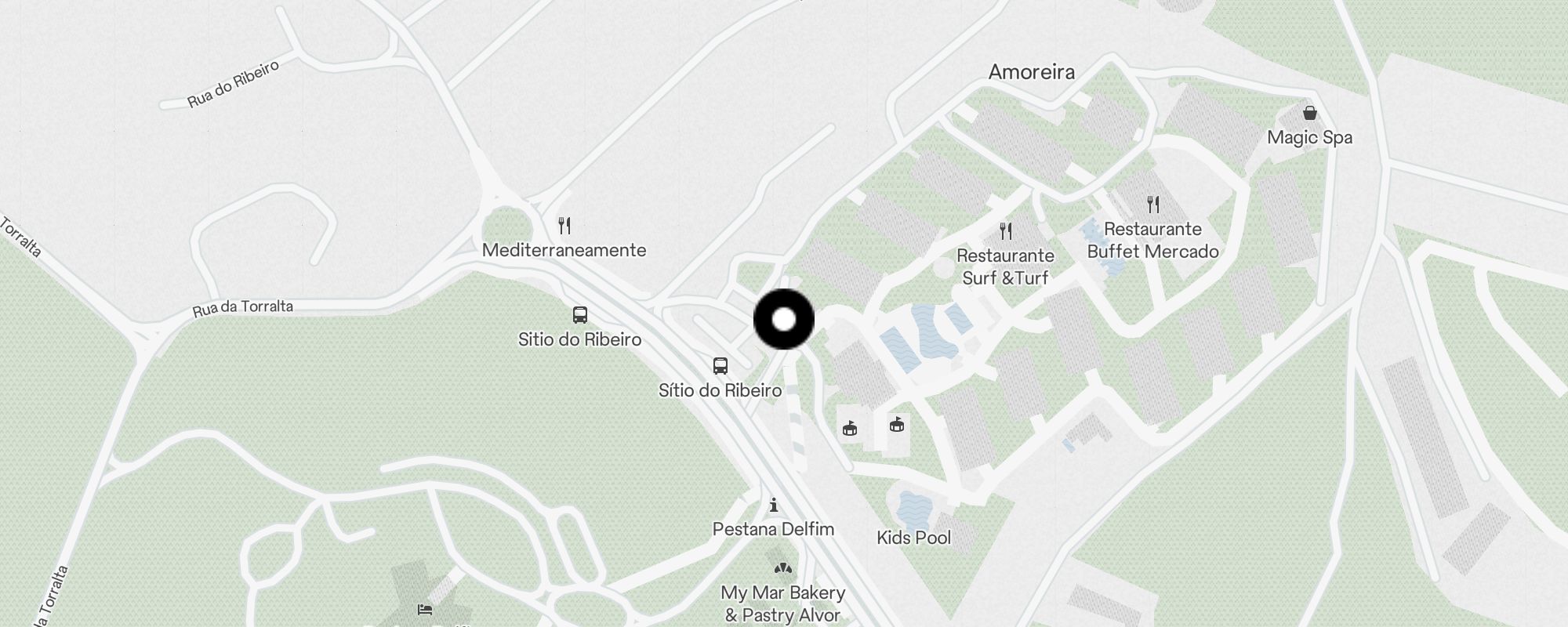Viewport: 1568px width, 627px height.
Task: Select the Restaurante Surf & Turf marker
Action: point(1007,231)
